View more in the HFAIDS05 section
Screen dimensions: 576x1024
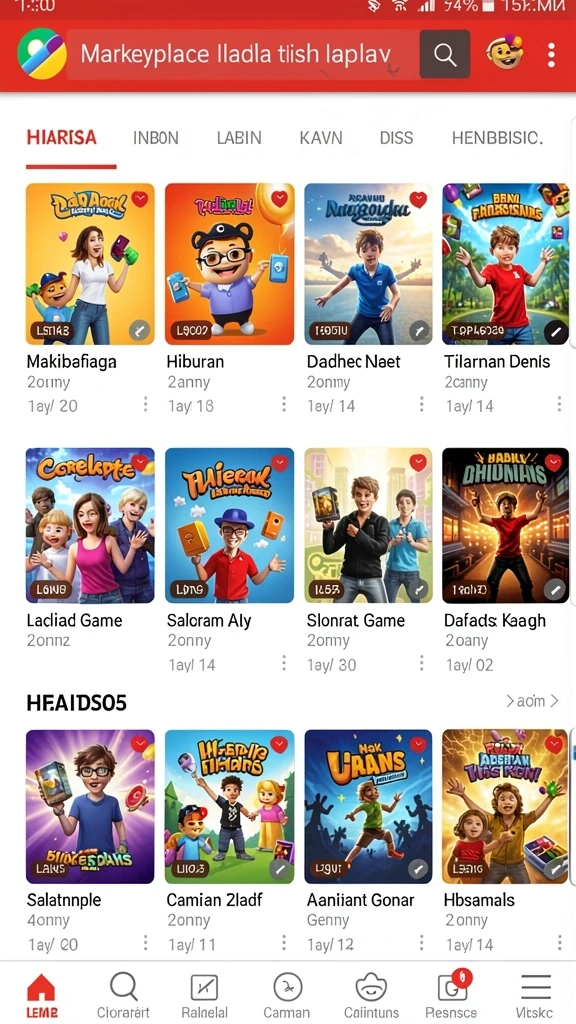point(532,701)
